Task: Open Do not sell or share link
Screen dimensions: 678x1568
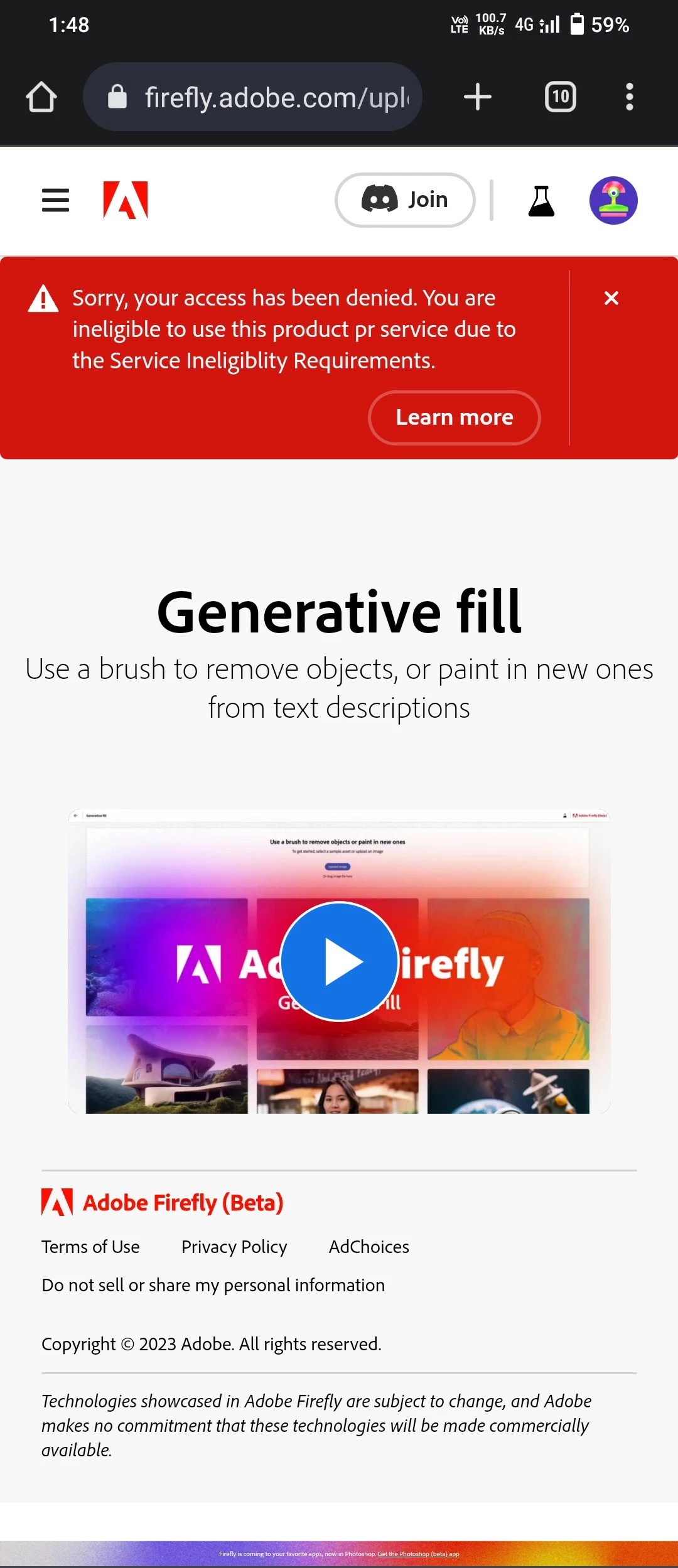Action: tap(213, 1285)
